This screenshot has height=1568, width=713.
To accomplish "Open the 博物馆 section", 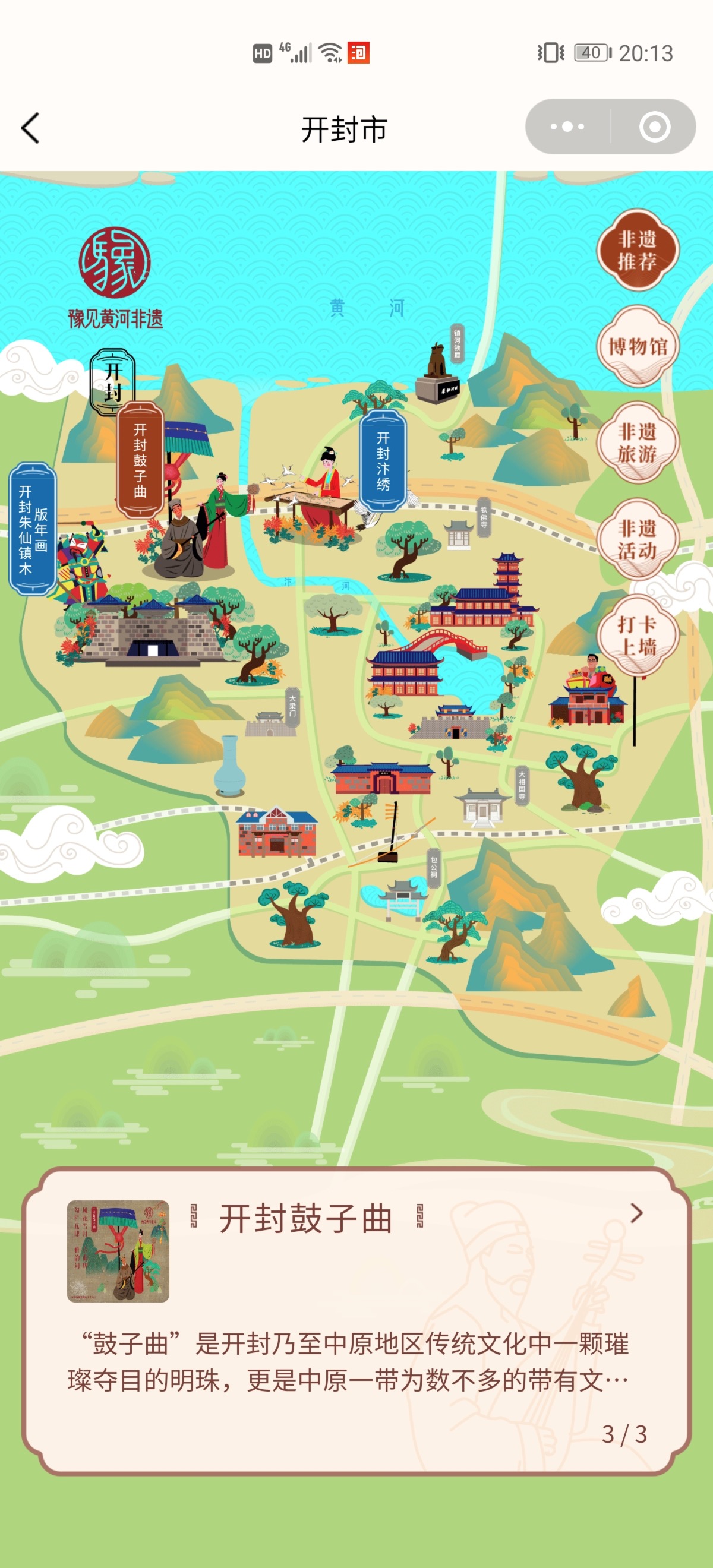I will 637,346.
